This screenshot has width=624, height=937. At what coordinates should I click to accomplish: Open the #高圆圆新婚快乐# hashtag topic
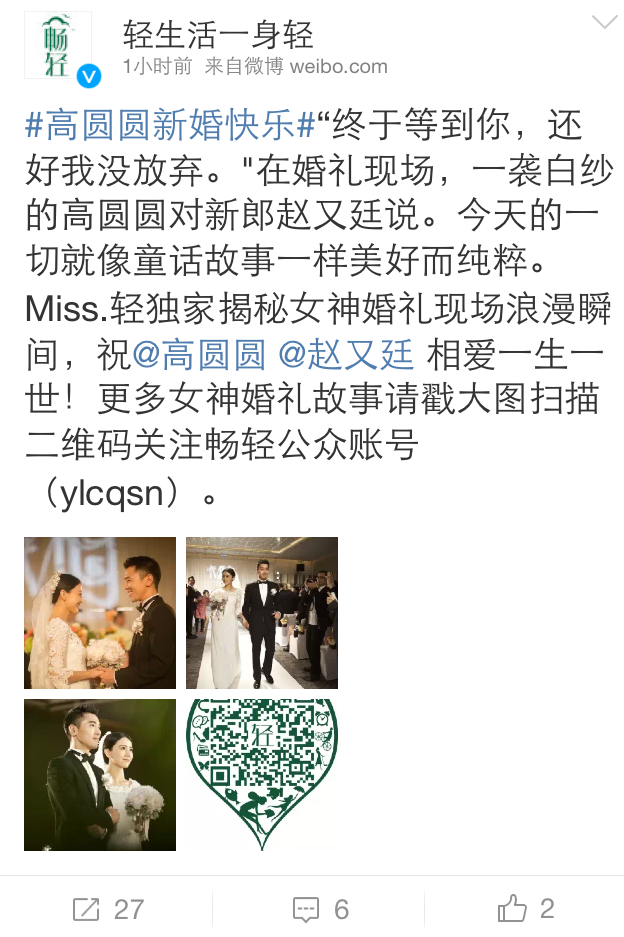pyautogui.click(x=170, y=126)
